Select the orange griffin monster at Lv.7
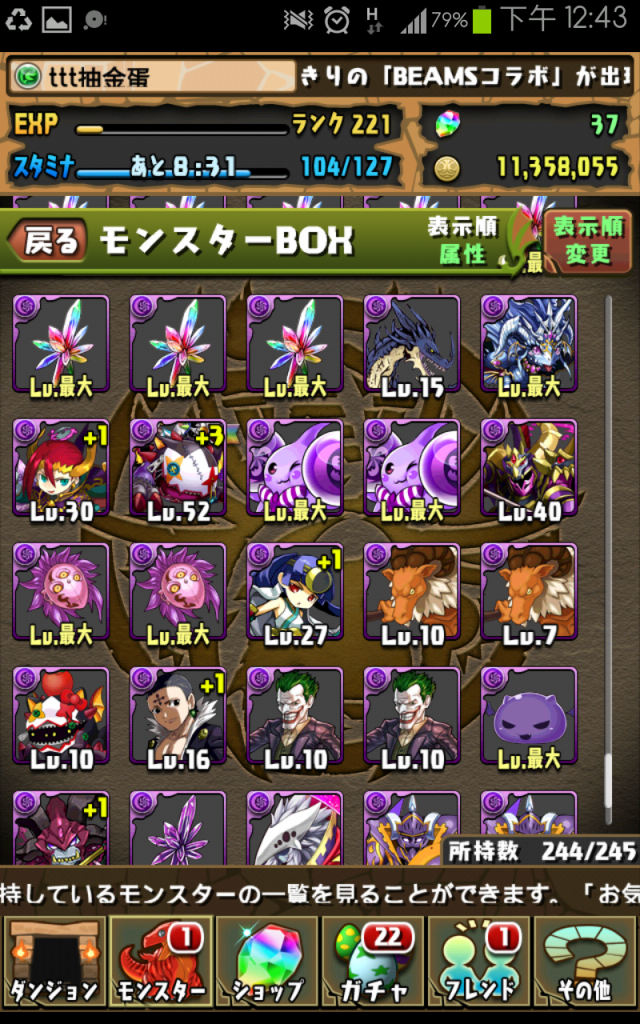The image size is (640, 1024). pyautogui.click(x=528, y=592)
